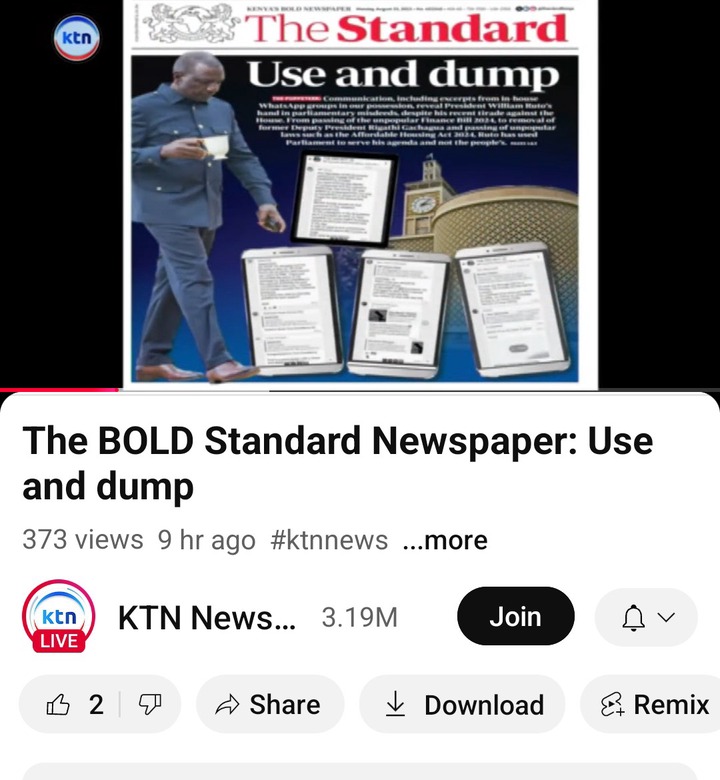The image size is (720, 780).
Task: Open the notification bell dropdown
Action: [x=646, y=618]
